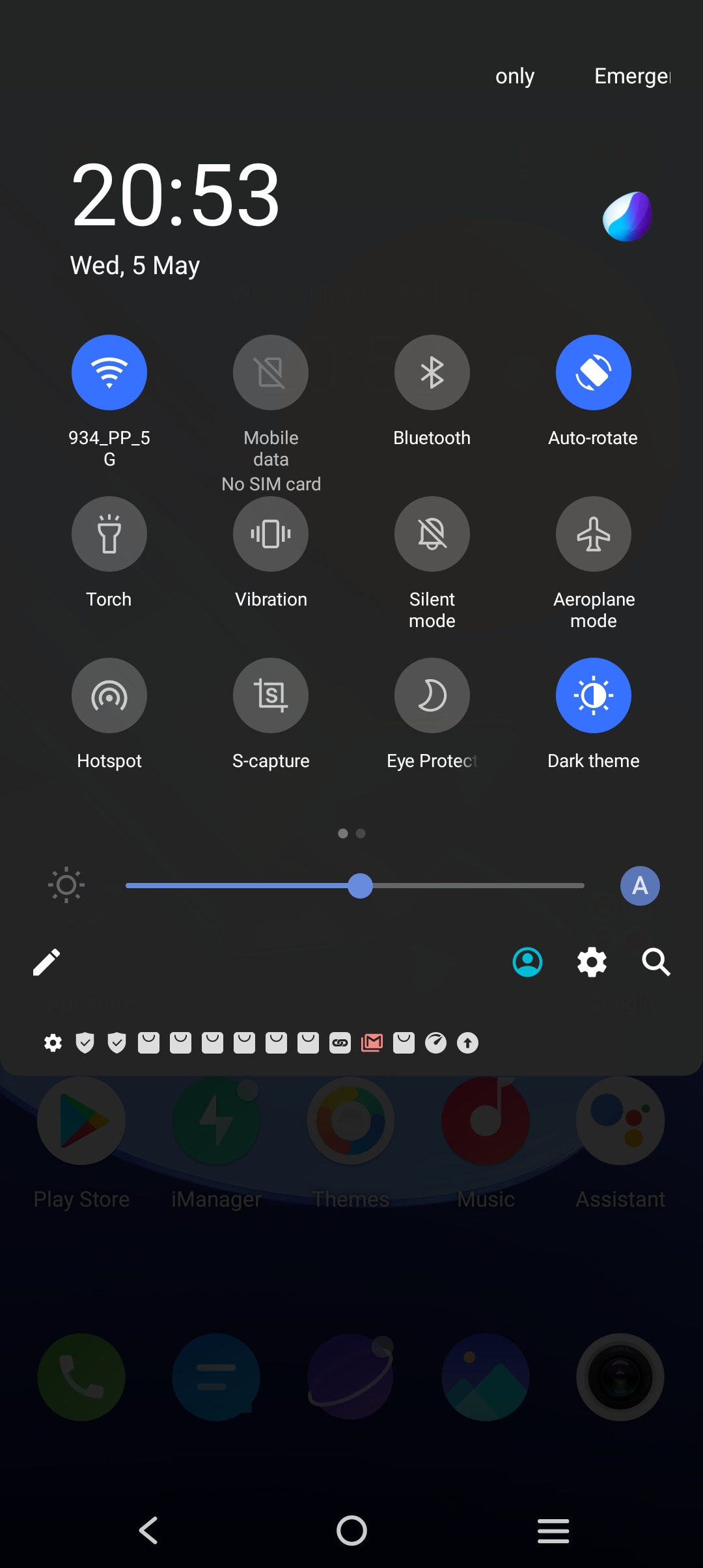The width and height of the screenshot is (703, 1568).
Task: Turn off the 934_PP_5G Wi-Fi tile
Action: (109, 372)
